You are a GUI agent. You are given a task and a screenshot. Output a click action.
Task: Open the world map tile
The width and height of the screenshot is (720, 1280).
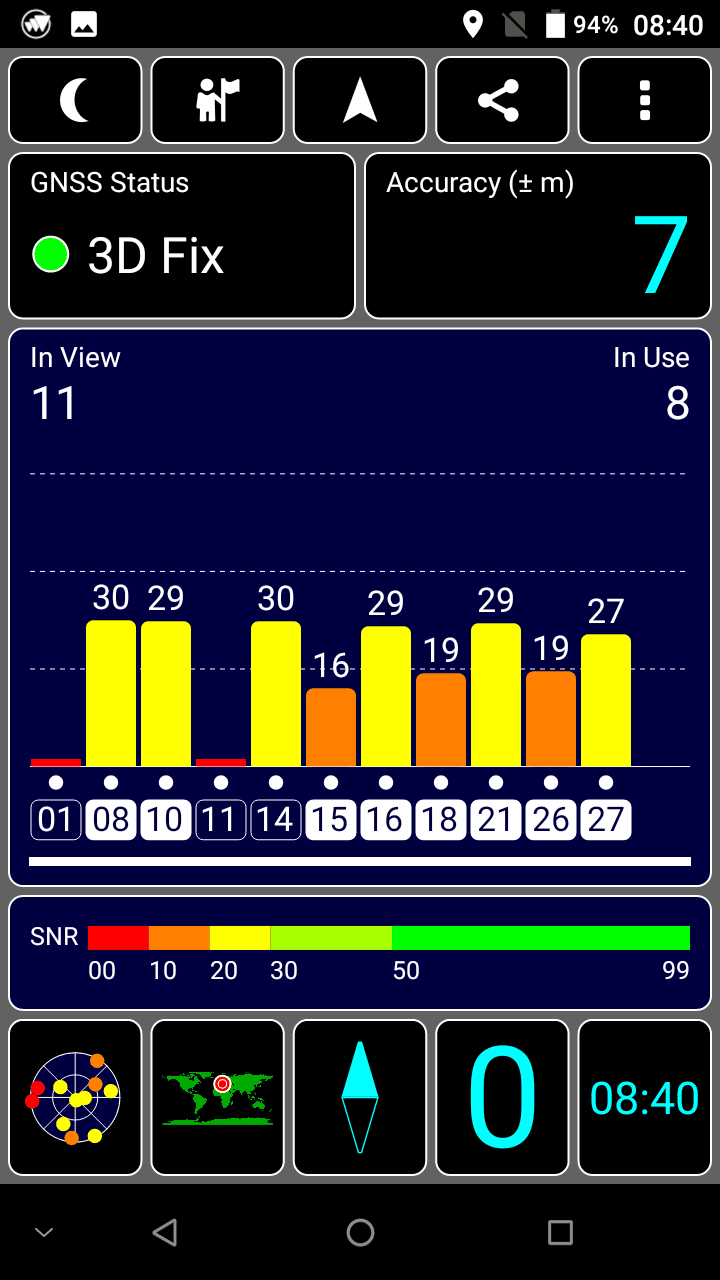217,1097
